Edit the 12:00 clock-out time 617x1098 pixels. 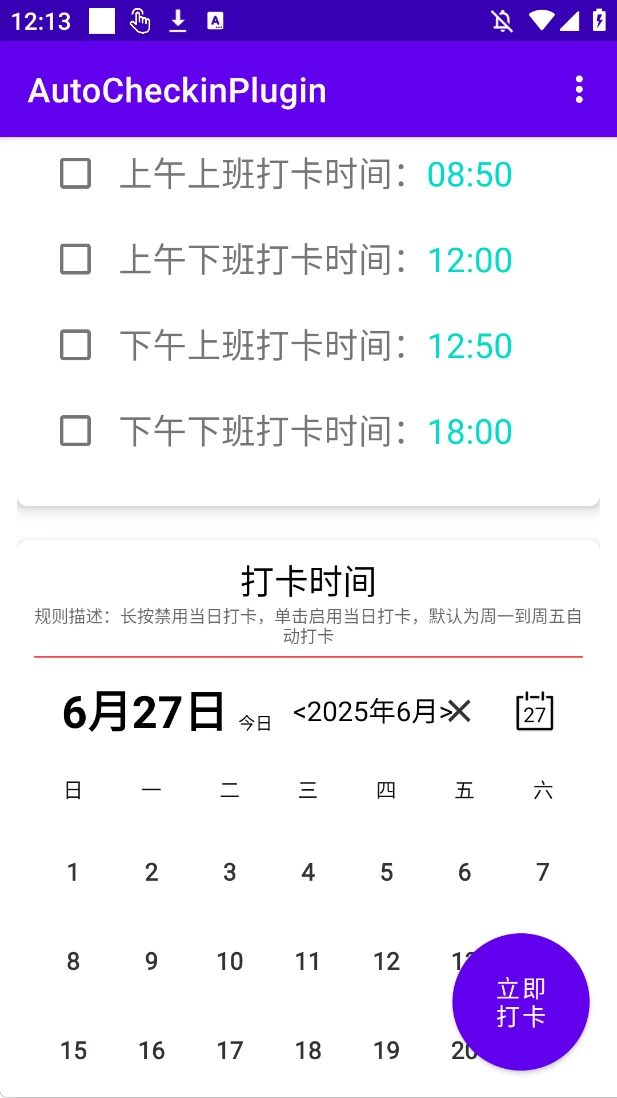pos(469,261)
